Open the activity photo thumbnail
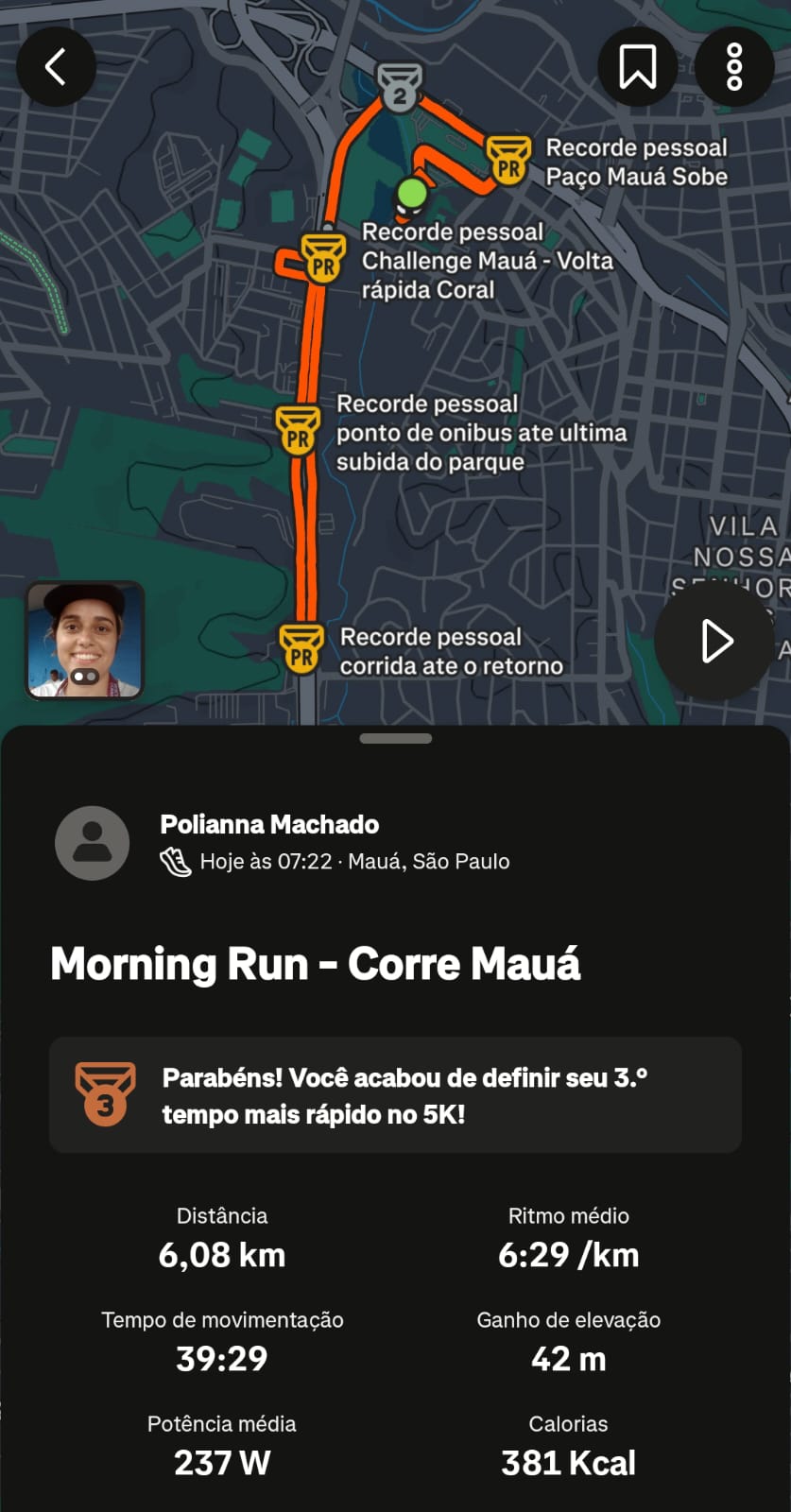Viewport: 791px width, 1512px height. click(x=85, y=640)
